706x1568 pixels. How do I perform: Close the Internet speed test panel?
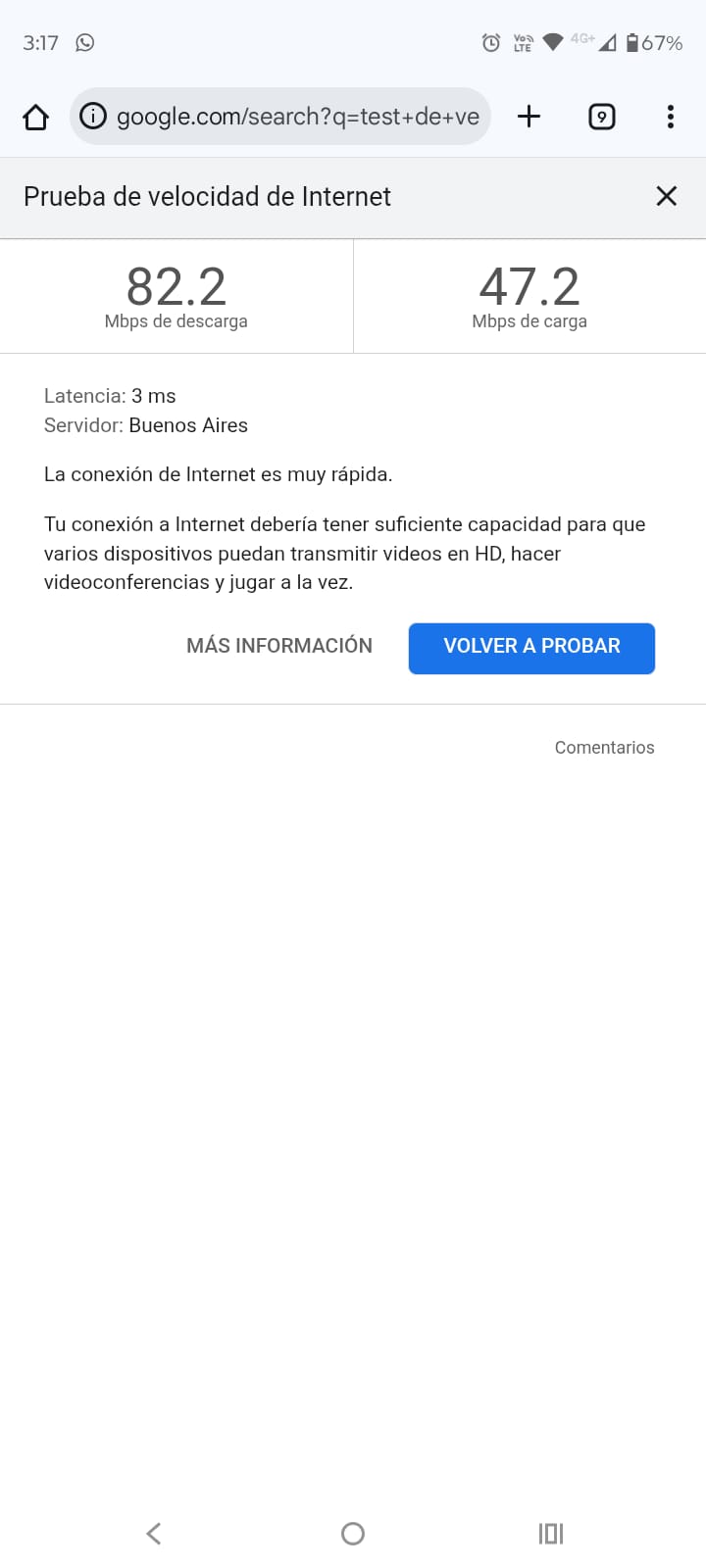pos(666,196)
